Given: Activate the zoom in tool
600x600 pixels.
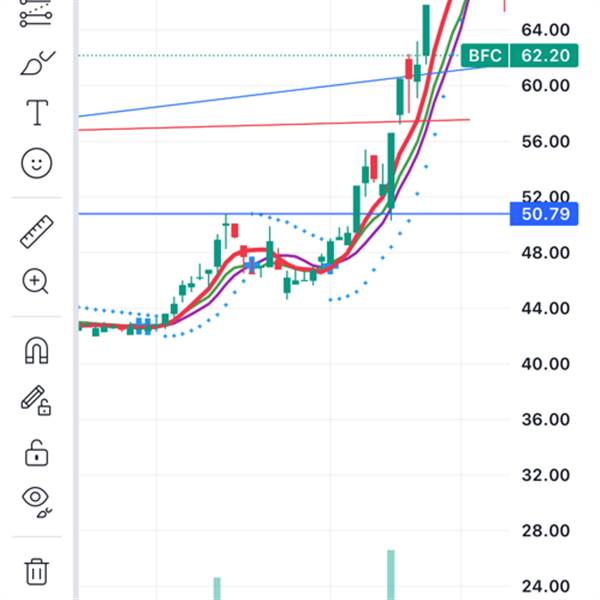Looking at the screenshot, I should coord(37,281).
